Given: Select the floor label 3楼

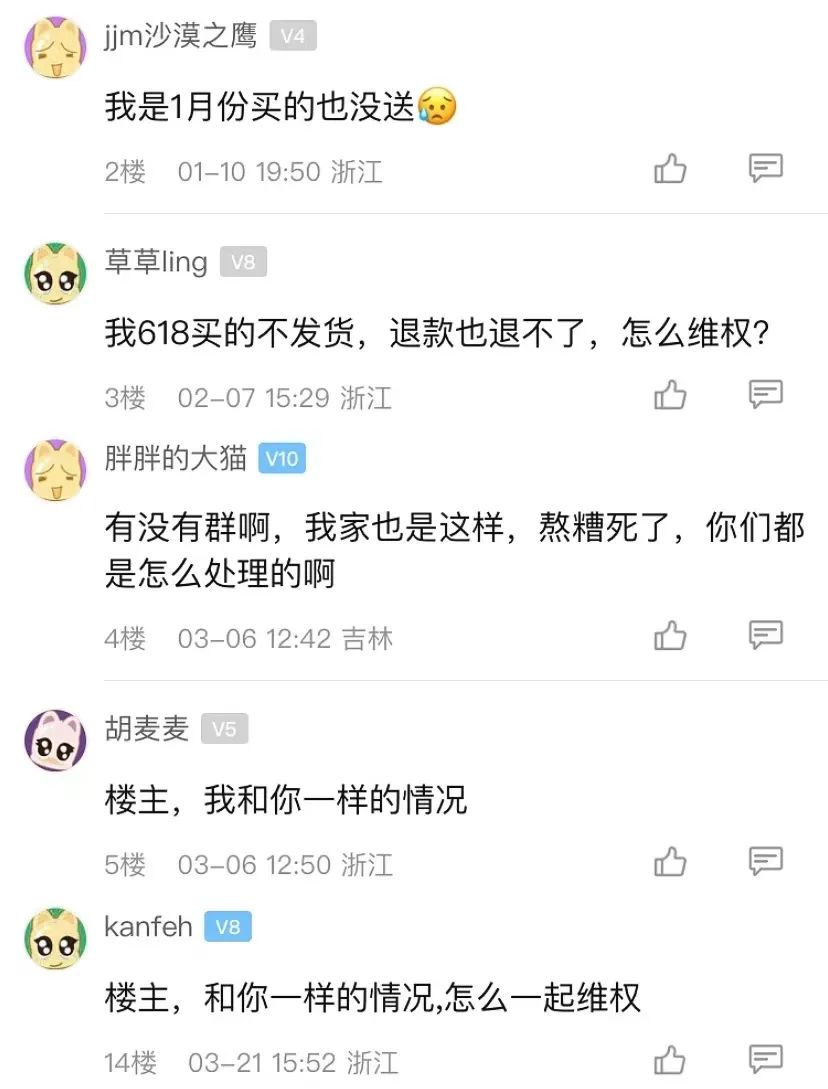Looking at the screenshot, I should coord(122,394).
